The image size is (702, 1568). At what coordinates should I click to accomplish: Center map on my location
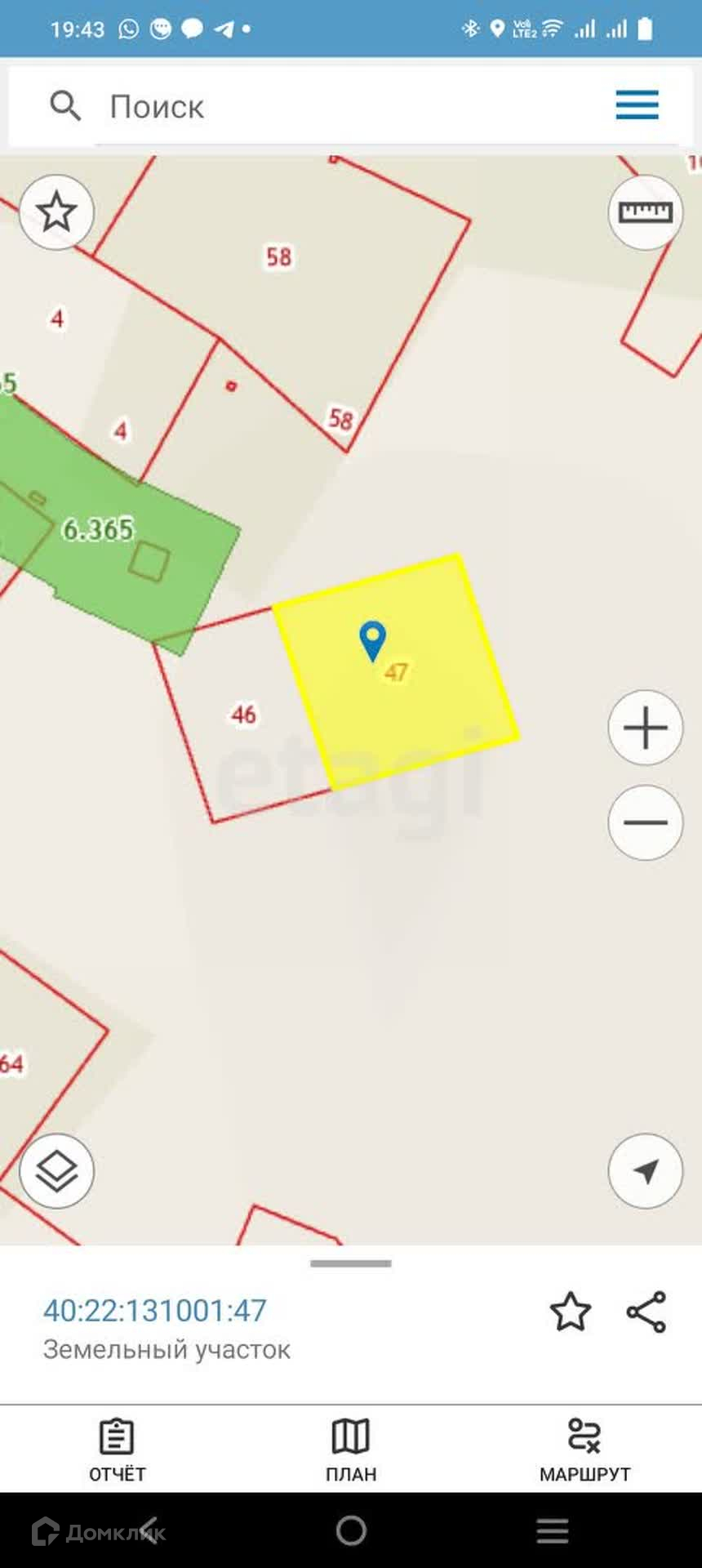(x=645, y=1171)
